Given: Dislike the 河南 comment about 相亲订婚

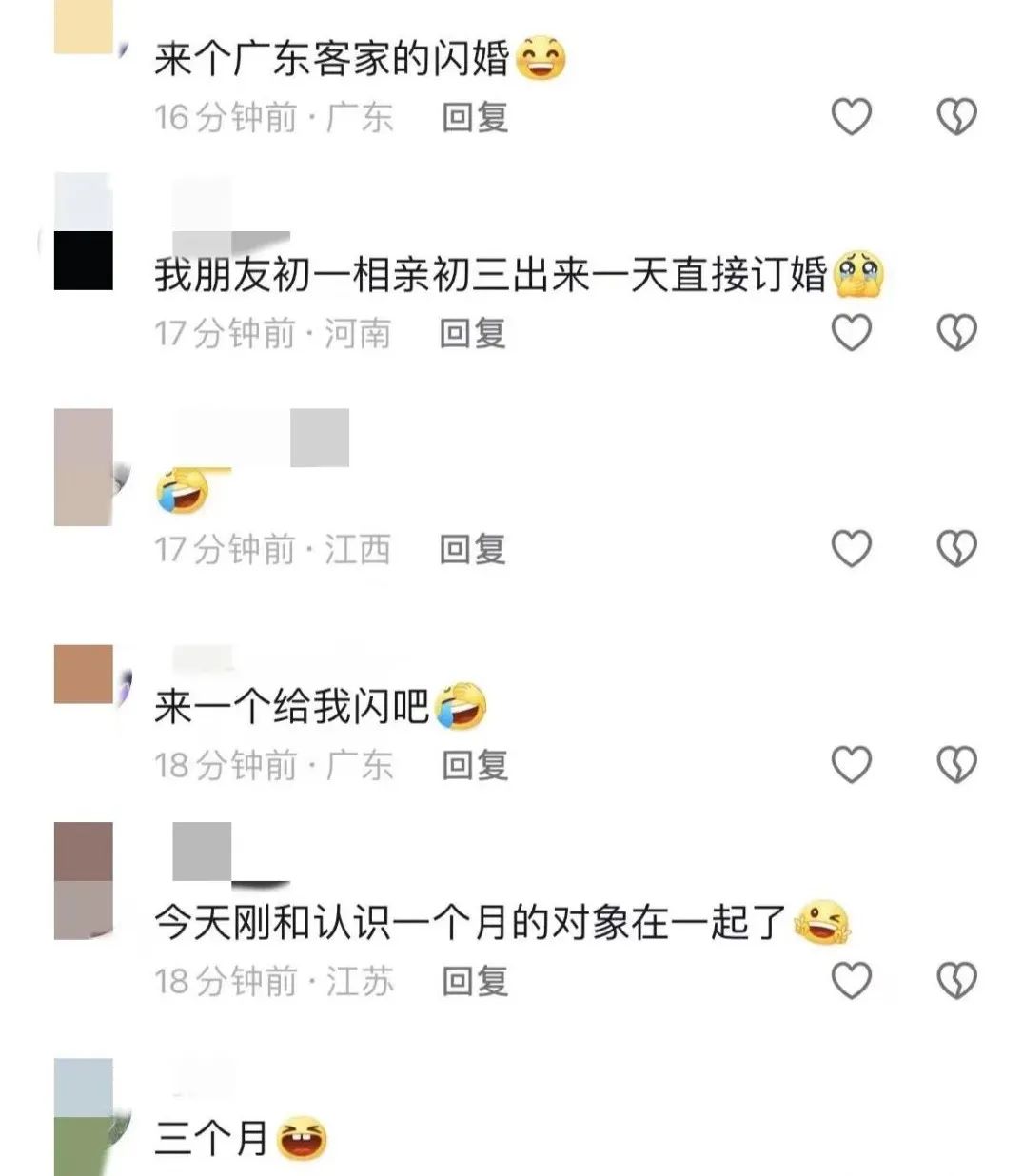Looking at the screenshot, I should point(956,333).
